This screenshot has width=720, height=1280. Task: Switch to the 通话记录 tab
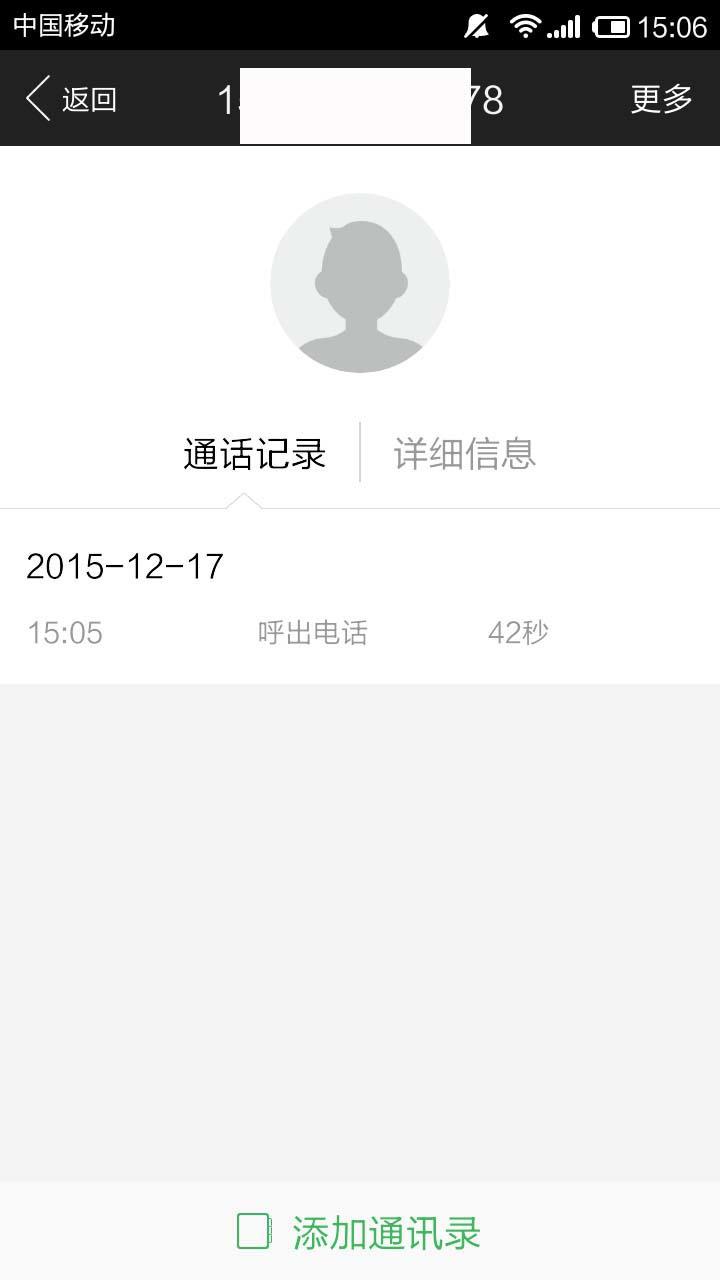coord(255,453)
